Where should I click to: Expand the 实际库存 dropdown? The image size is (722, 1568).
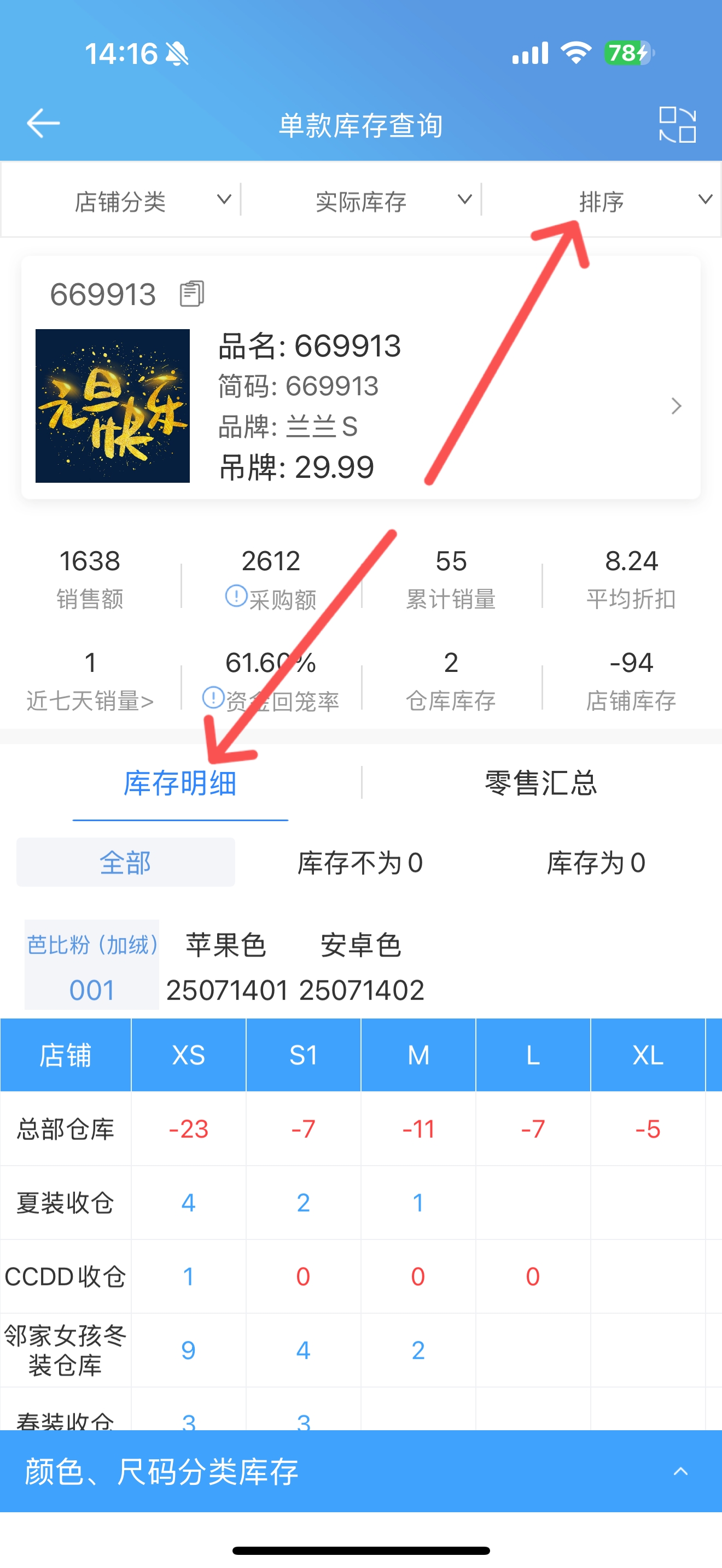click(361, 200)
